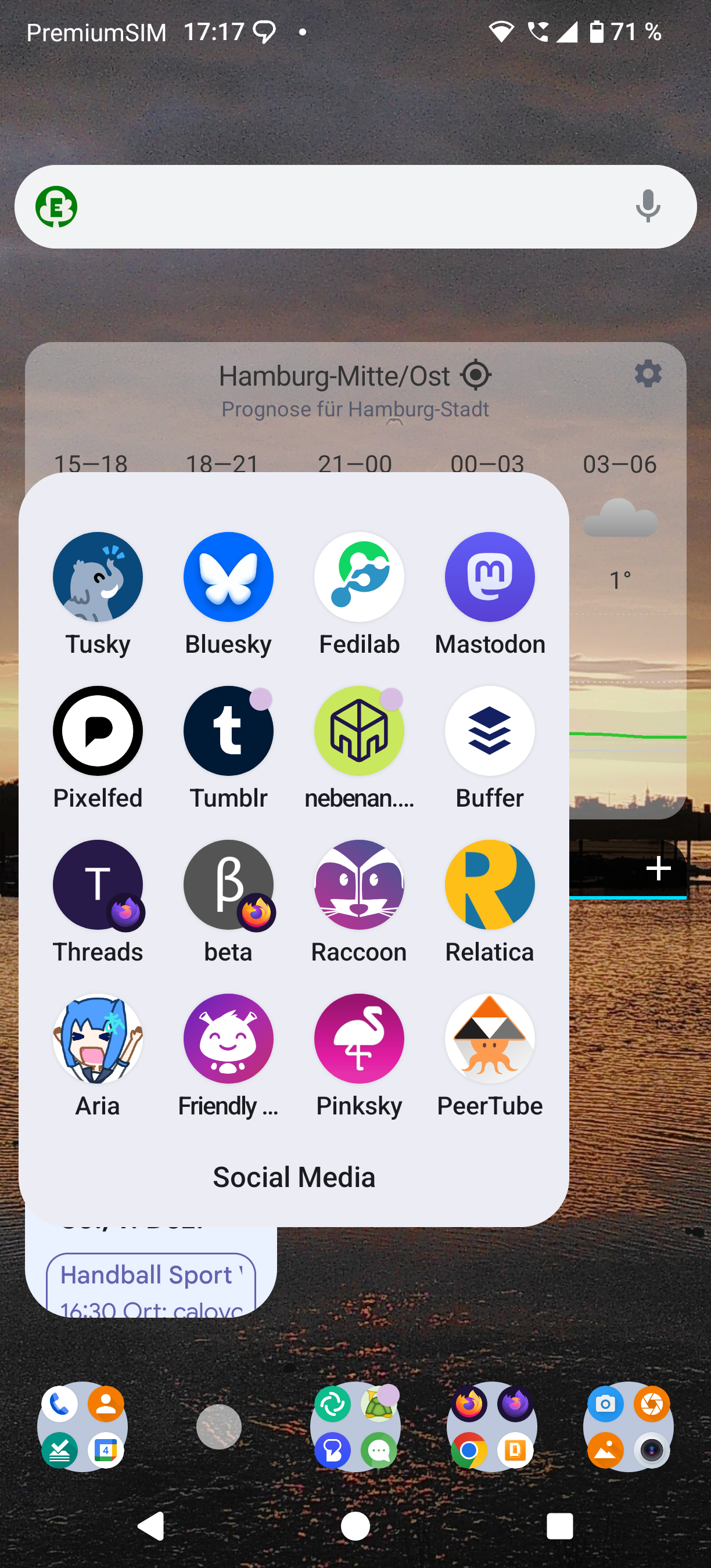Open Pixelfed

[x=98, y=731]
